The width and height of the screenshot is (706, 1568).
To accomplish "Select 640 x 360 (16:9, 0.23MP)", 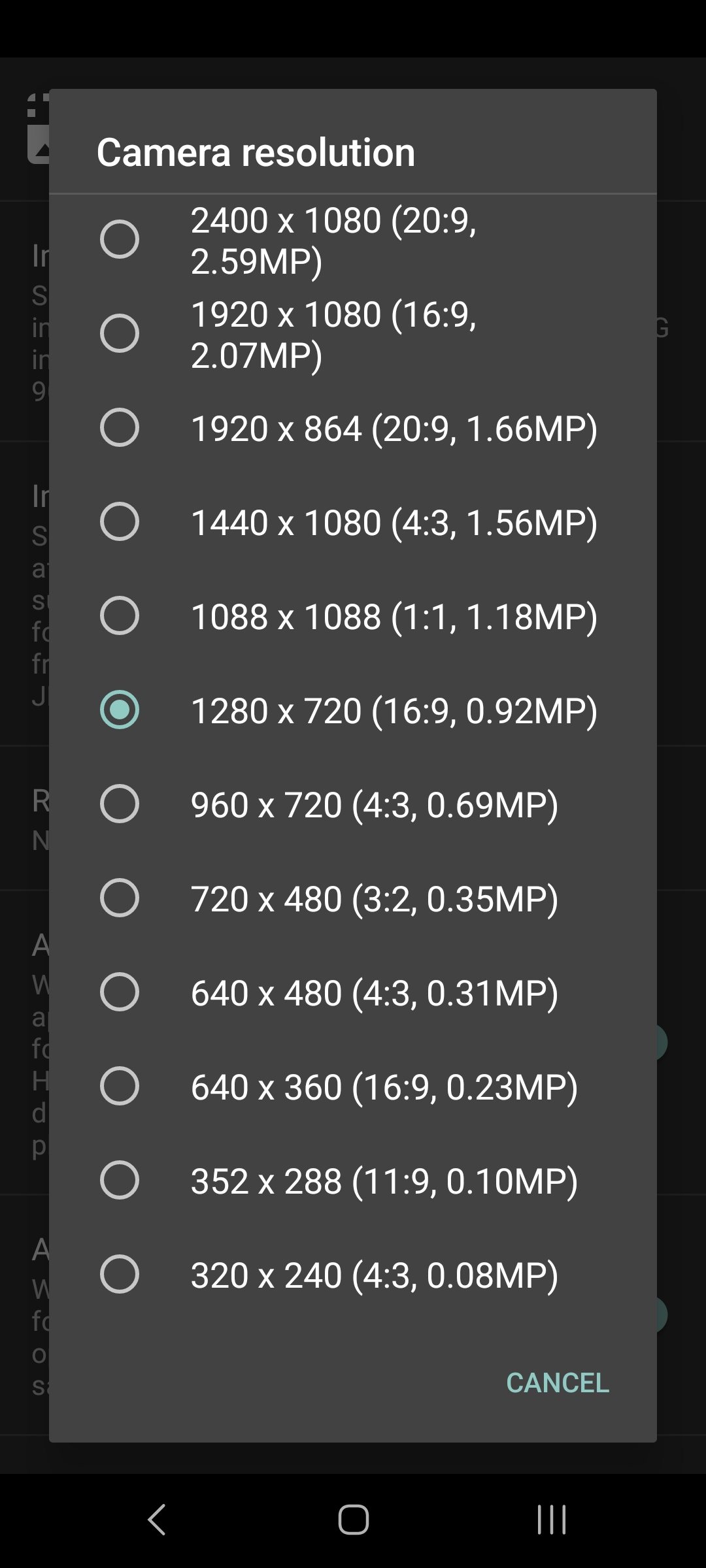I will (x=353, y=1086).
